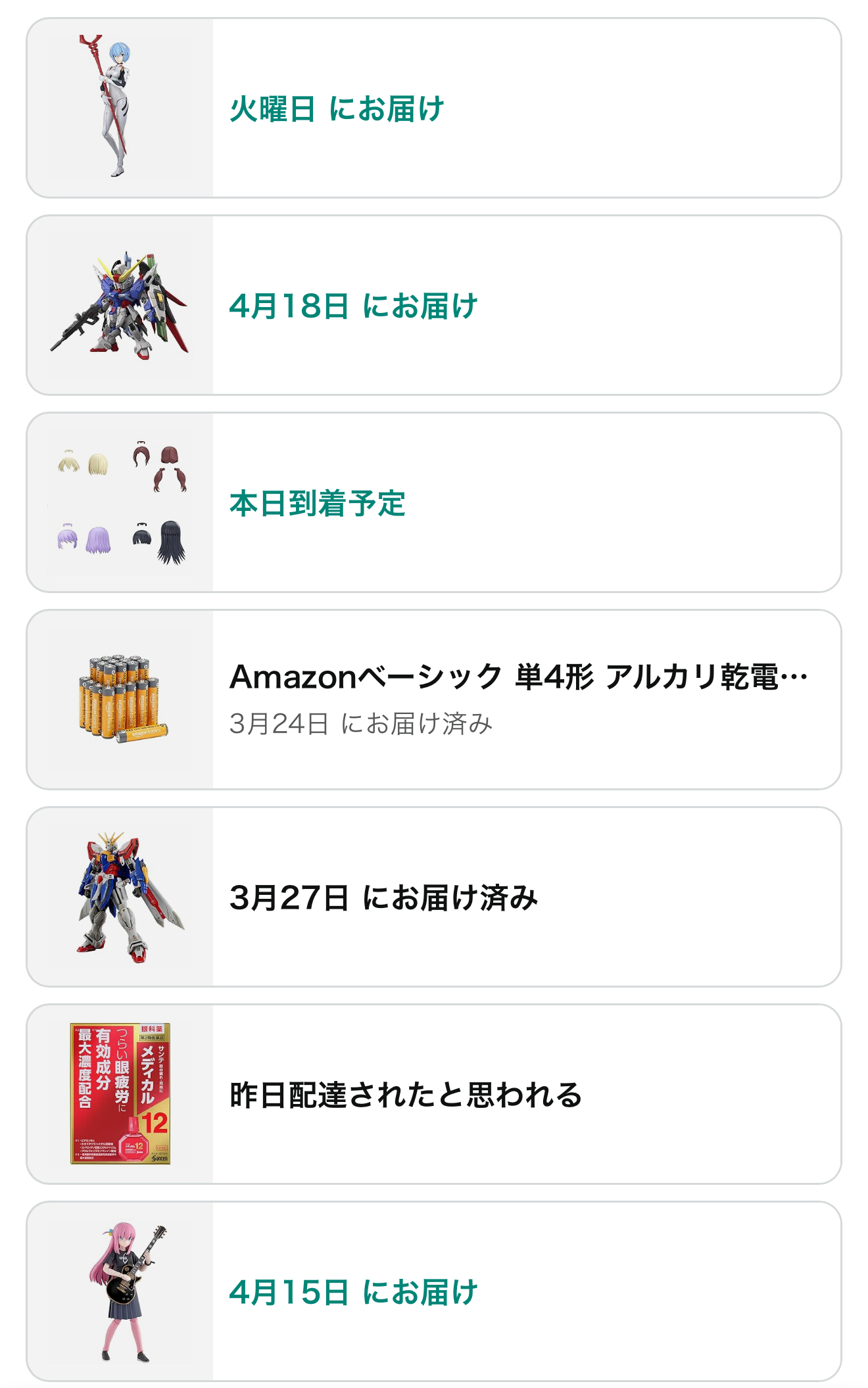Screen dimensions: 868x1388
Task: View the 昨日配達されたと思われる order
Action: click(x=434, y=1094)
